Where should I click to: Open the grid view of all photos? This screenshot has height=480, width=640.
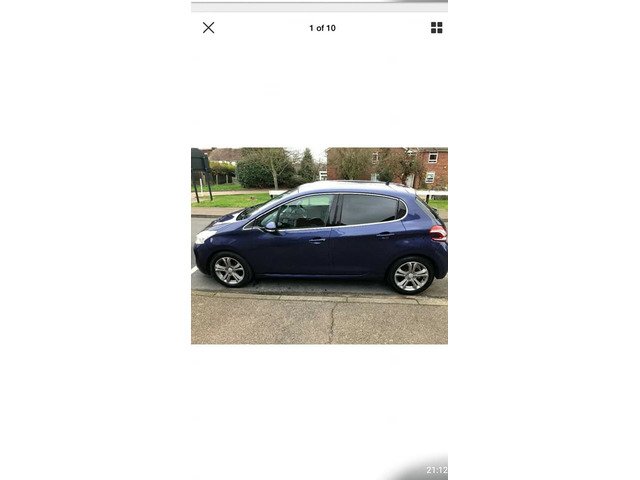point(436,28)
